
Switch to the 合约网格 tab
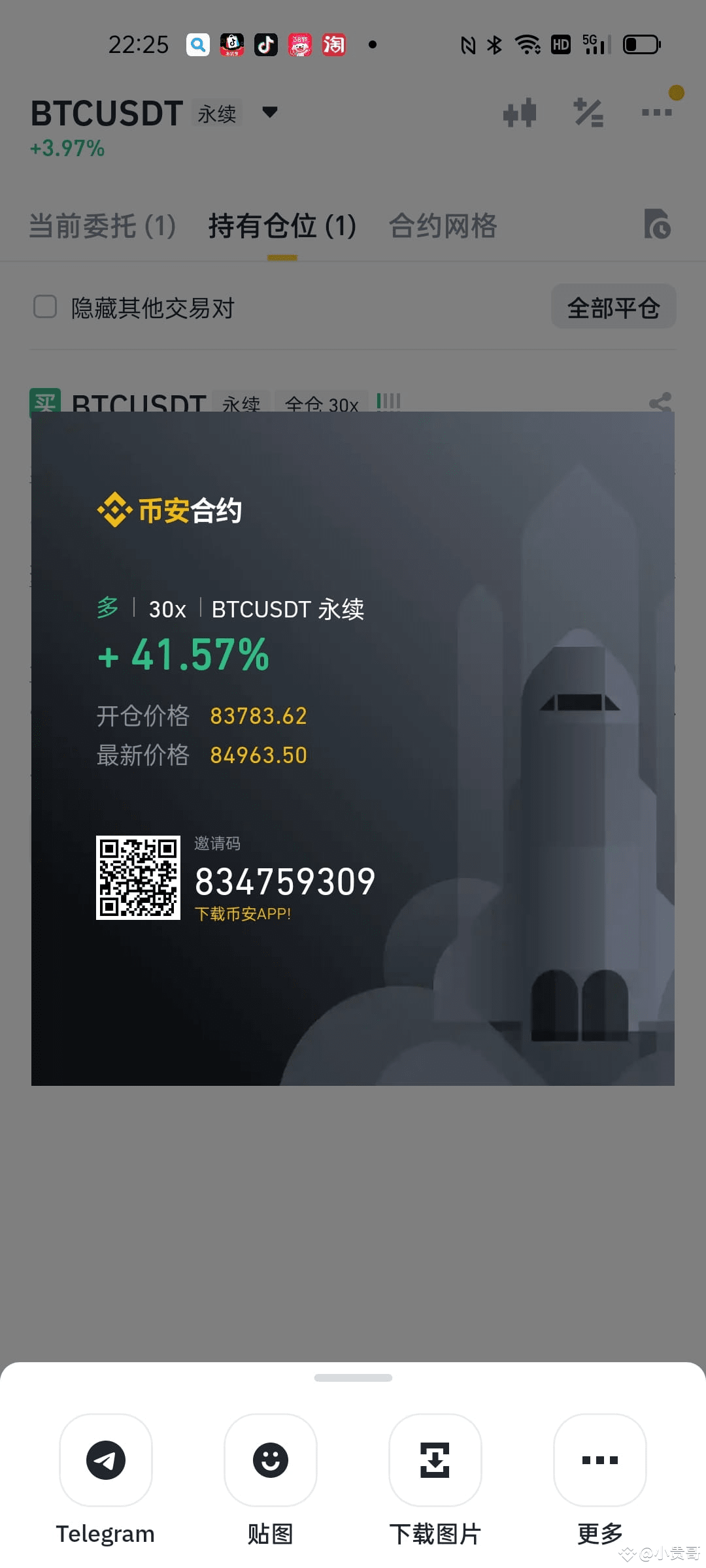(442, 225)
